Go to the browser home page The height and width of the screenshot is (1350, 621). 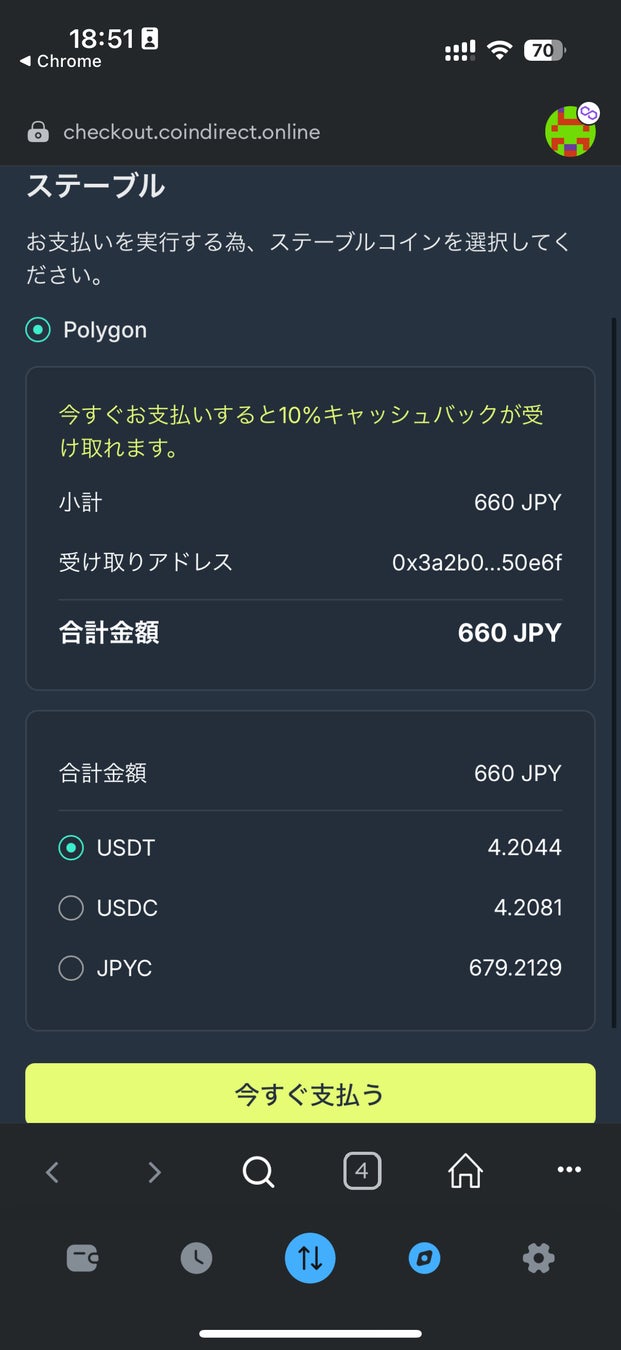(465, 1171)
